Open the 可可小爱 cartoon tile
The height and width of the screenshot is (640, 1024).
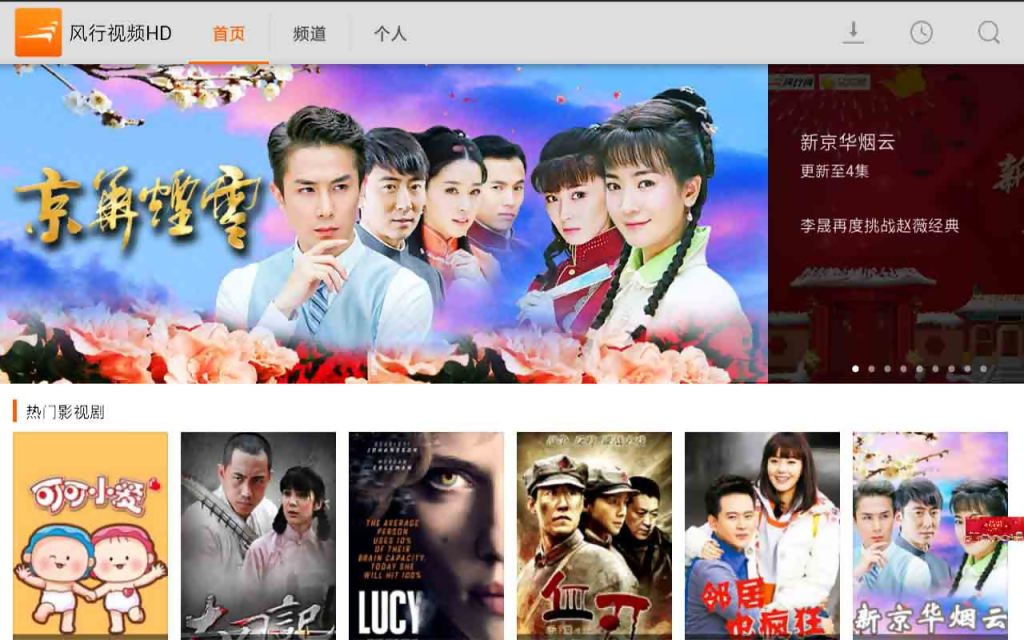[90, 535]
